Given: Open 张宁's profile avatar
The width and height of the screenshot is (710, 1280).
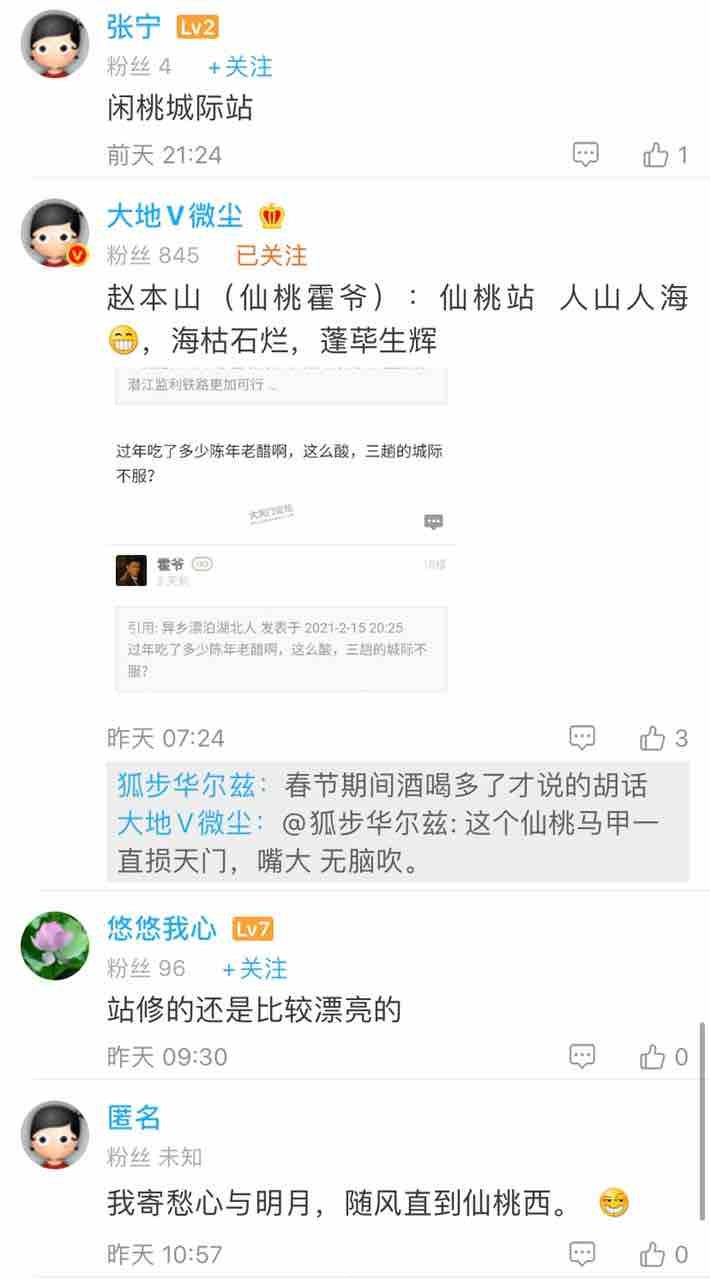Looking at the screenshot, I should tap(55, 44).
